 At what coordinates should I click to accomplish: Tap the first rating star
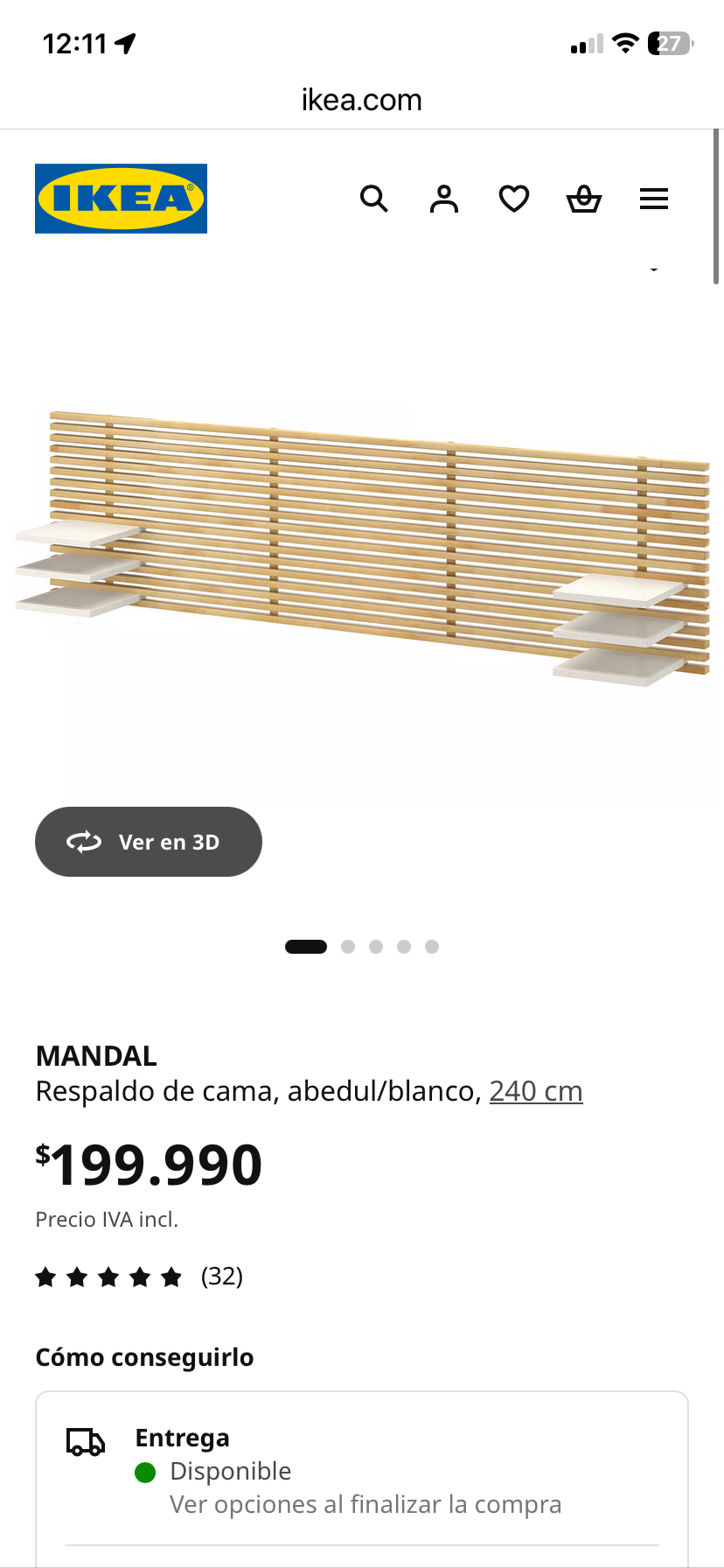[x=46, y=1277]
